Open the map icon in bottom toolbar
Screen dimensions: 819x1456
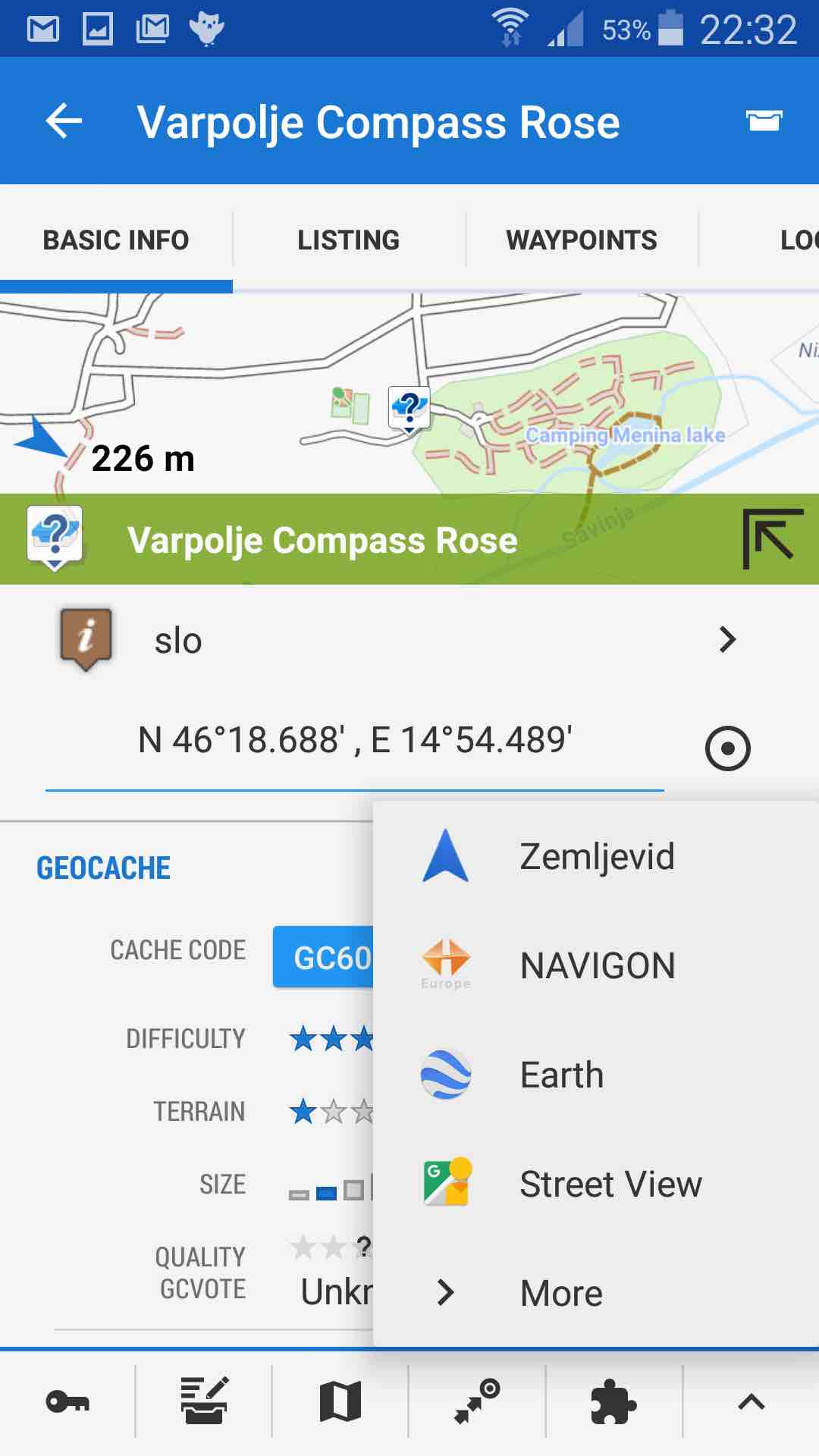340,1401
